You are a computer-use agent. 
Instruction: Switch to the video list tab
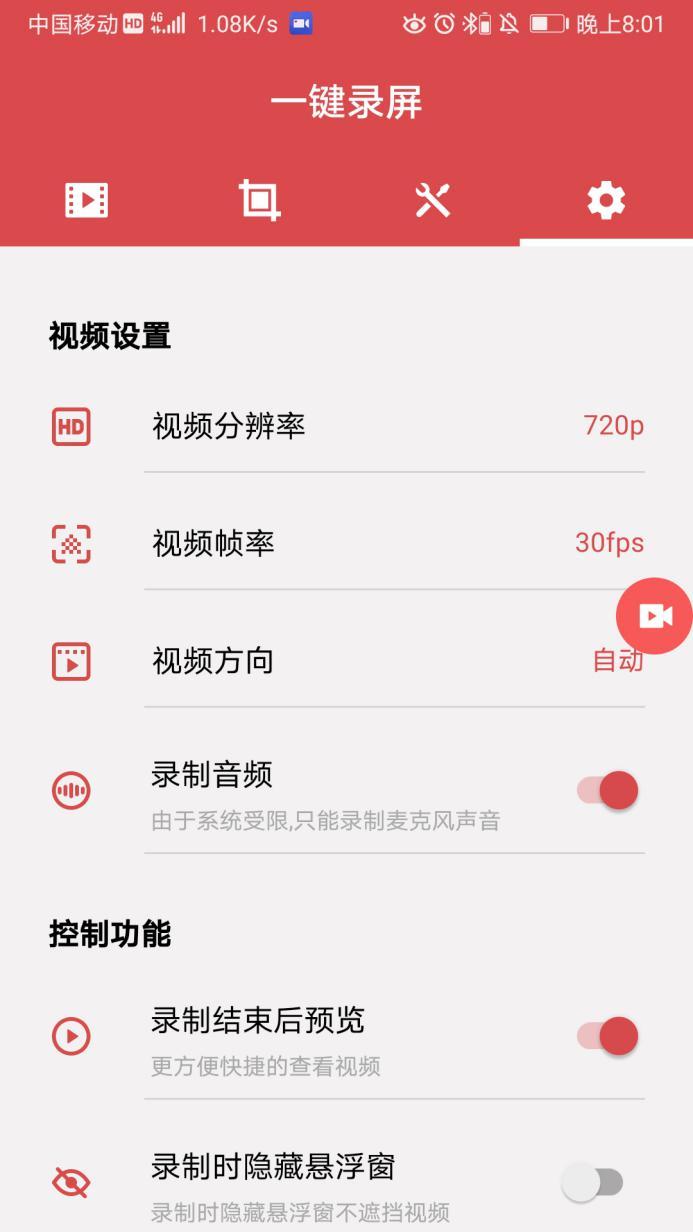pyautogui.click(x=87, y=201)
